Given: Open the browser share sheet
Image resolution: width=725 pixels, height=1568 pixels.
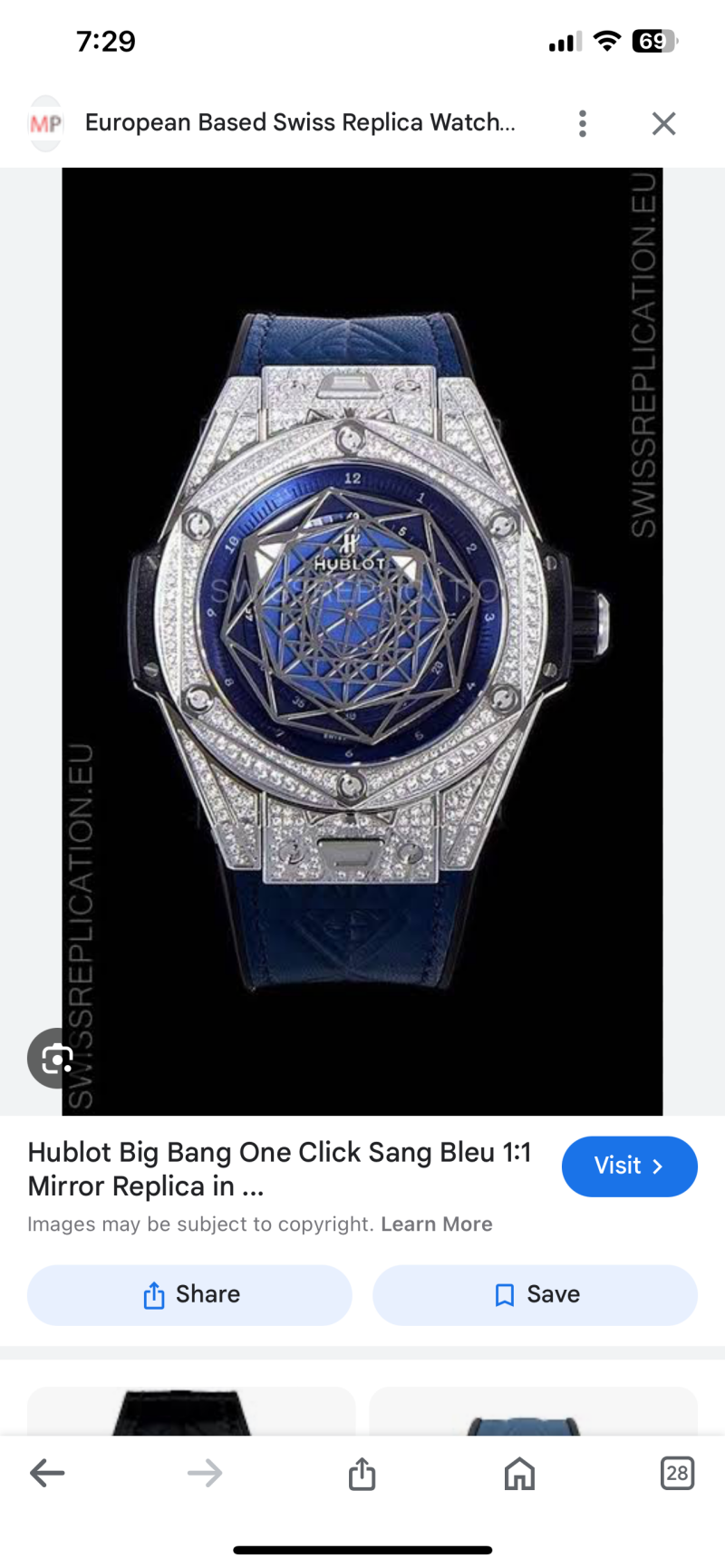Looking at the screenshot, I should [362, 1473].
